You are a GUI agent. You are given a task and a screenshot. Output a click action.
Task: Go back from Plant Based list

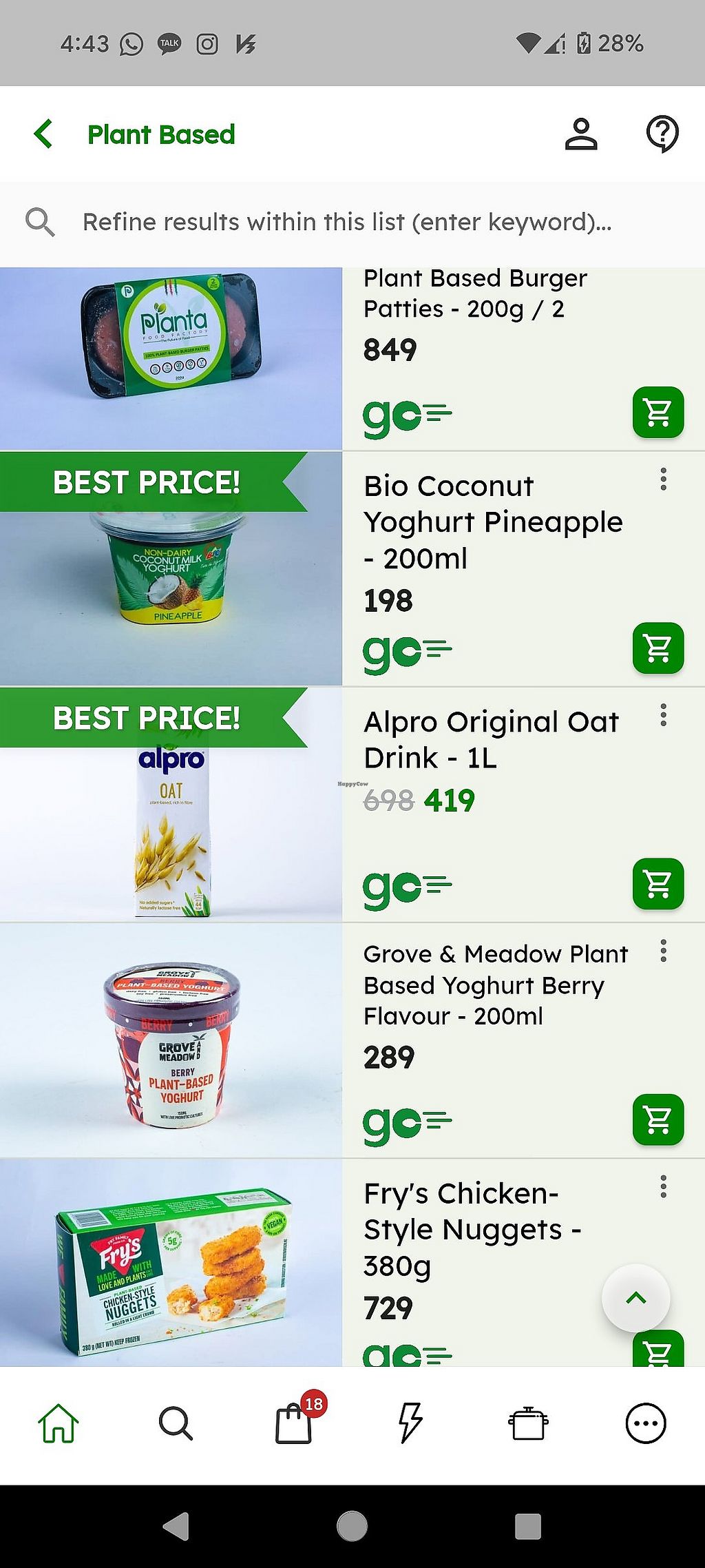point(44,134)
